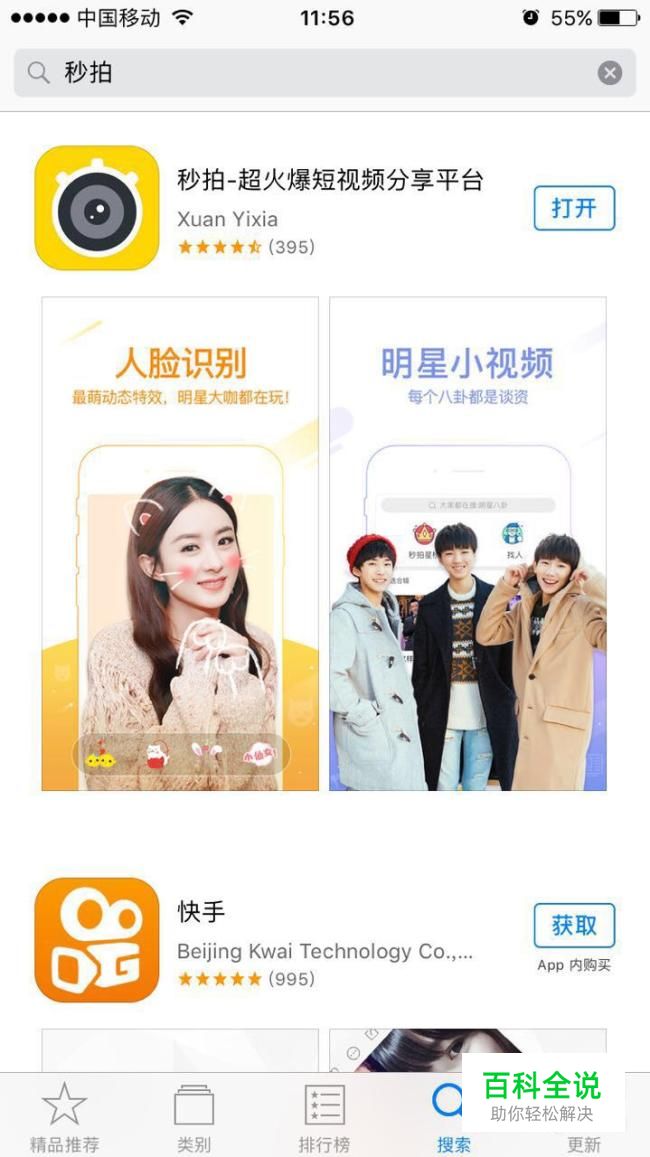650x1157 pixels.
Task: Clear the search text with the X
Action: tap(609, 73)
